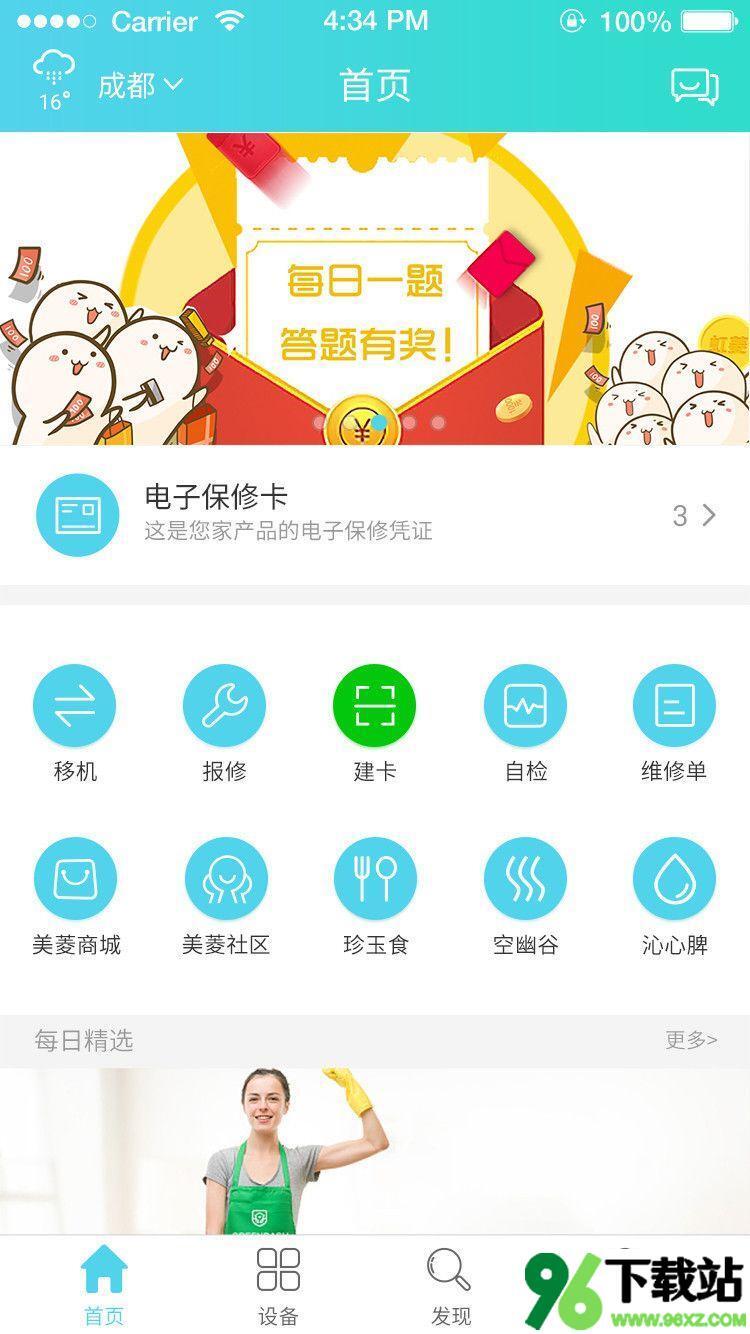Open the 每日一题 答题有奖 banner
This screenshot has height=1334, width=750.
(x=375, y=290)
